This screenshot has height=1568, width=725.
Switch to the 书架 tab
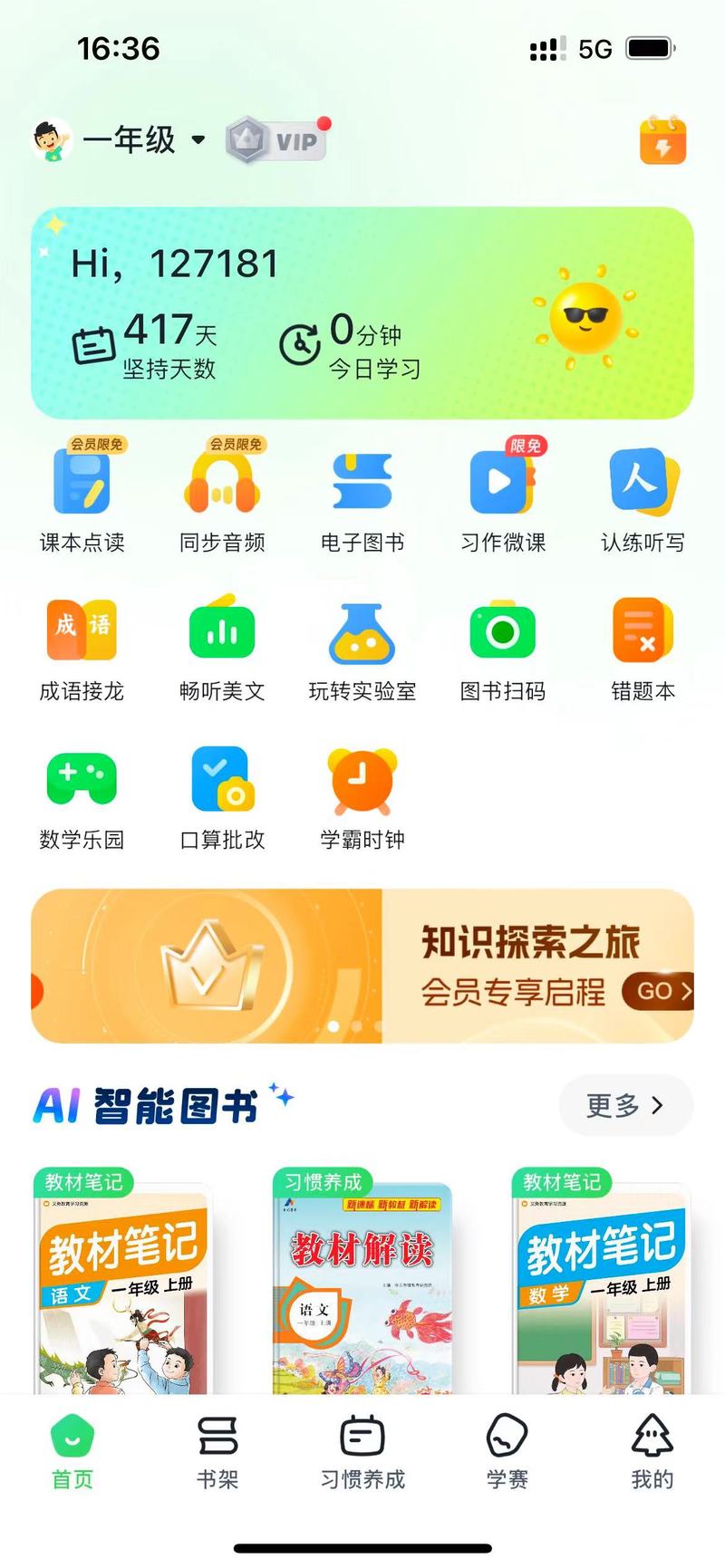click(217, 1452)
